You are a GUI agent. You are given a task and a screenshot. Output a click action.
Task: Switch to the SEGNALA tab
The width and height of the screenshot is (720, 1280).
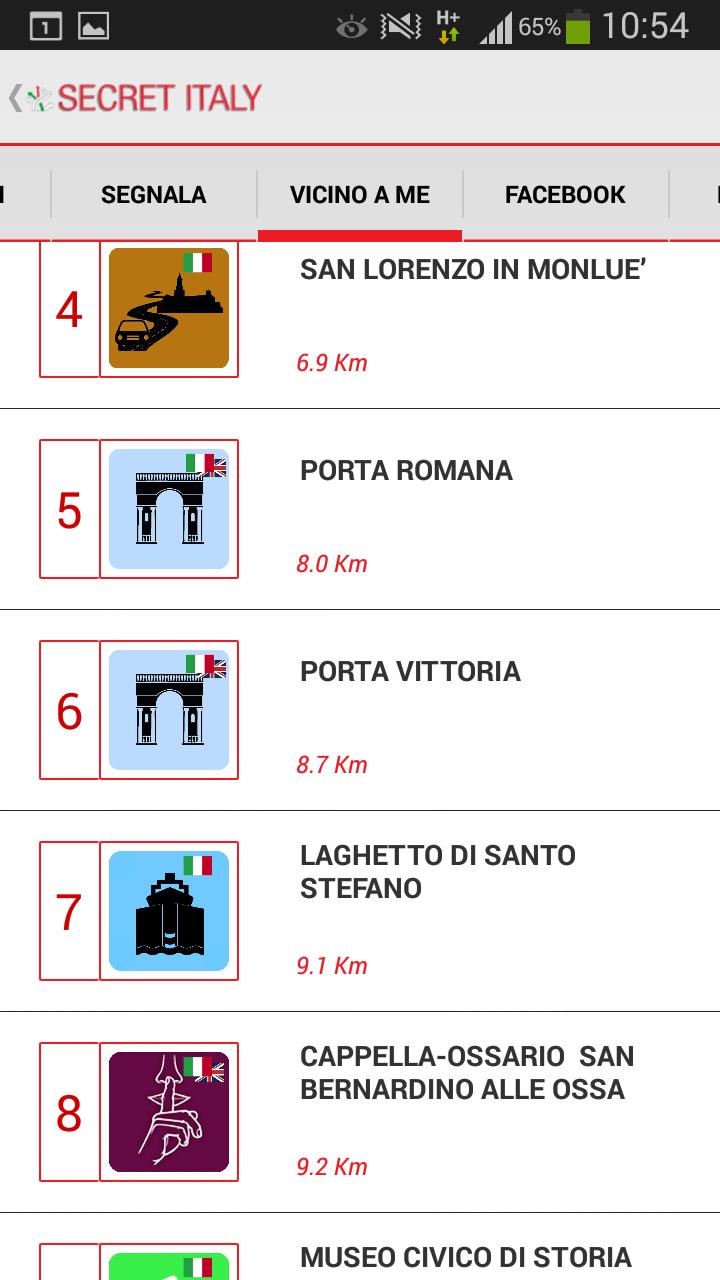click(154, 194)
